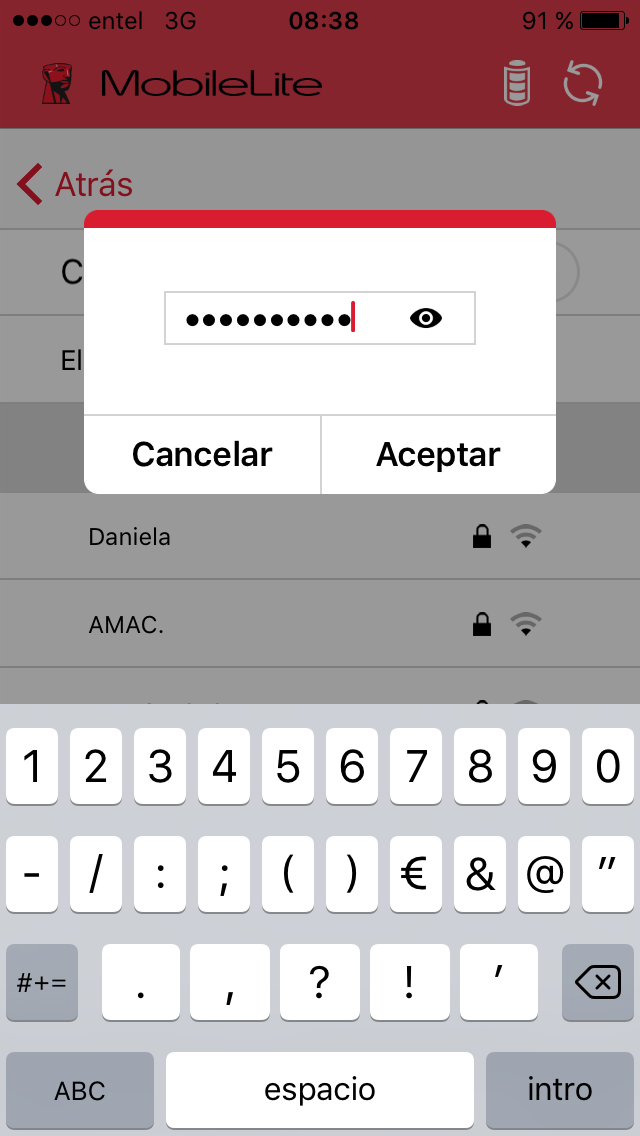Go back with the Atrás button
Screen dimensions: 640x1136
[x=75, y=184]
